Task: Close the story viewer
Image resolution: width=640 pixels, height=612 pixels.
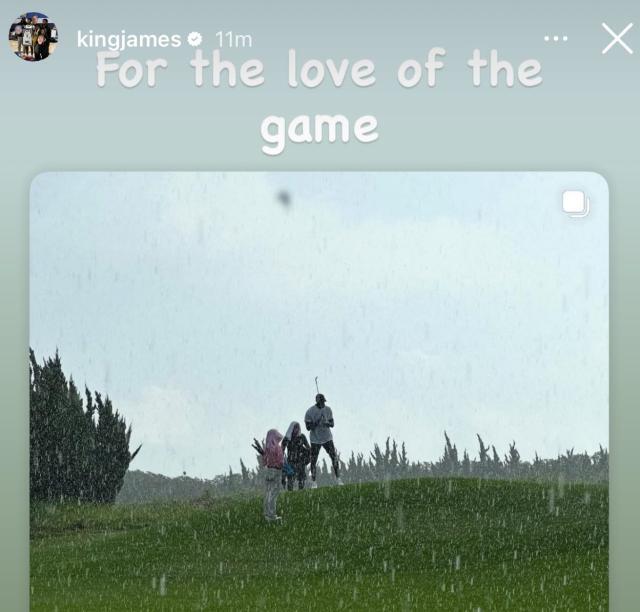Action: (616, 39)
